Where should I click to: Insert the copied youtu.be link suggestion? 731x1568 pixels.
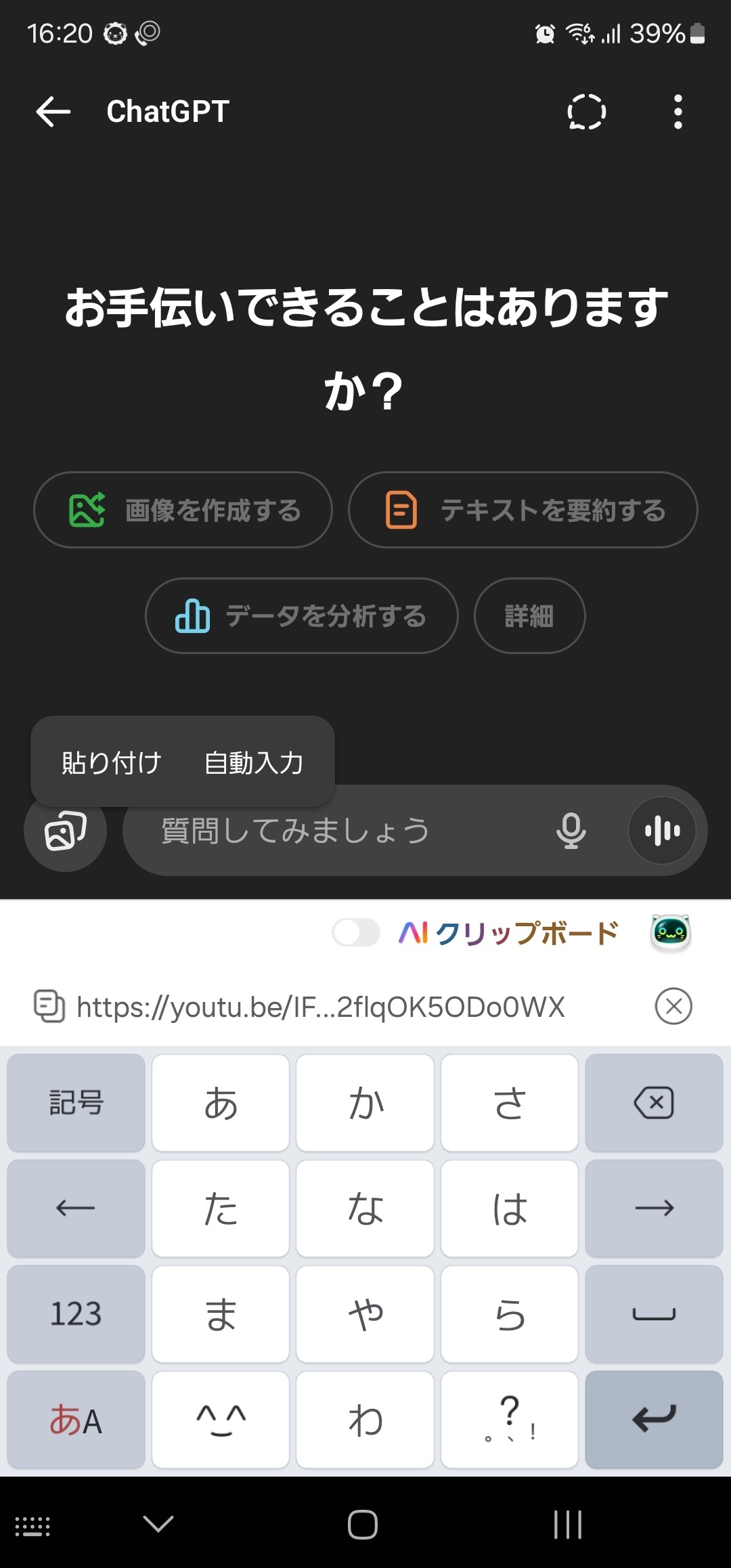[x=321, y=1007]
